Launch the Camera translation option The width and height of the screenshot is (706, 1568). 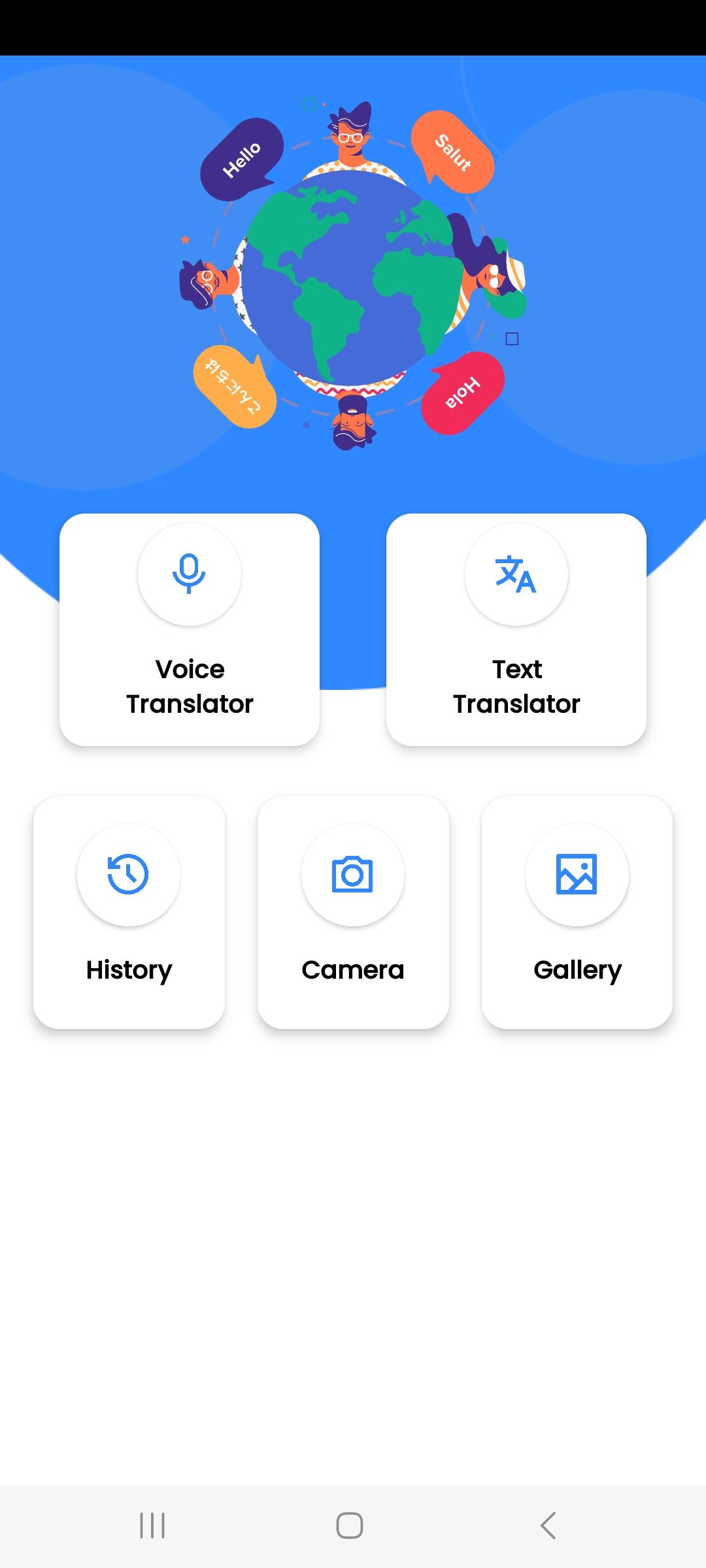pos(353,912)
